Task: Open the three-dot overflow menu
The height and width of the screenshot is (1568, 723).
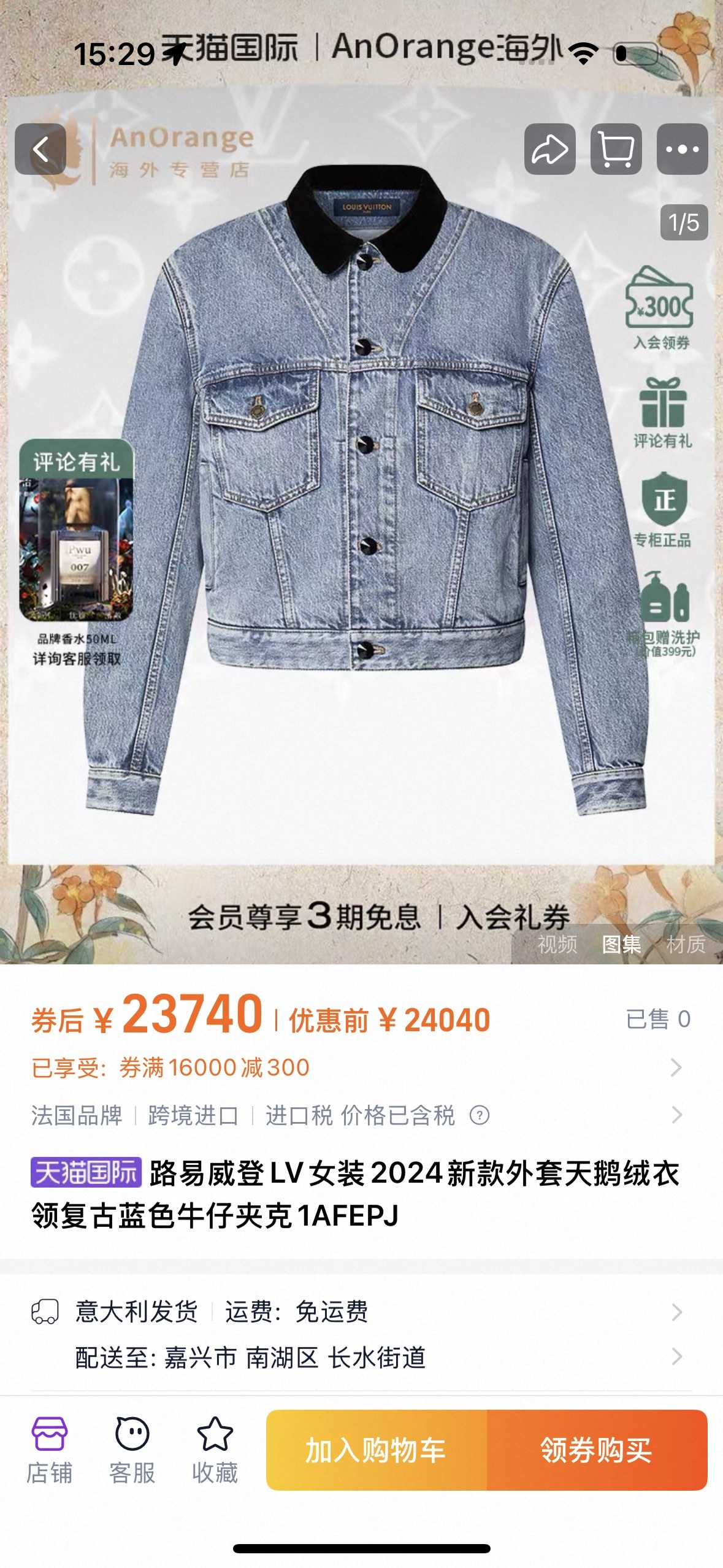Action: [x=682, y=149]
